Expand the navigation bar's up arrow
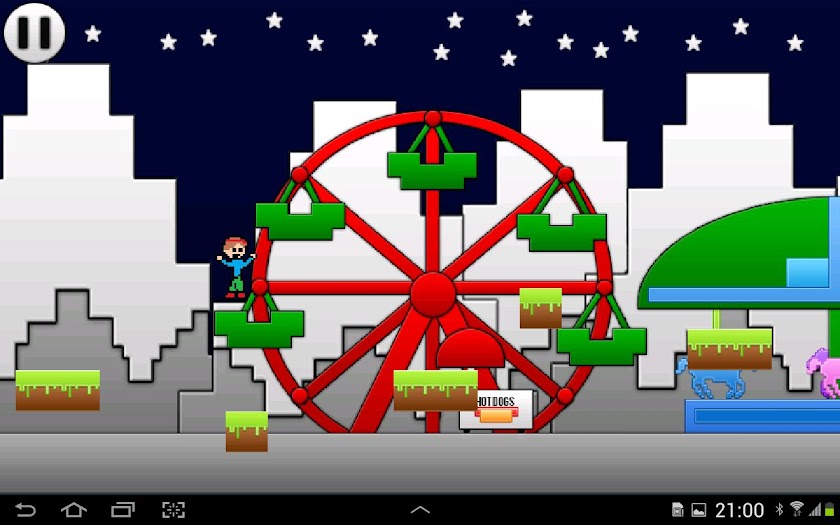Viewport: 840px width, 525px height. pyautogui.click(x=420, y=510)
